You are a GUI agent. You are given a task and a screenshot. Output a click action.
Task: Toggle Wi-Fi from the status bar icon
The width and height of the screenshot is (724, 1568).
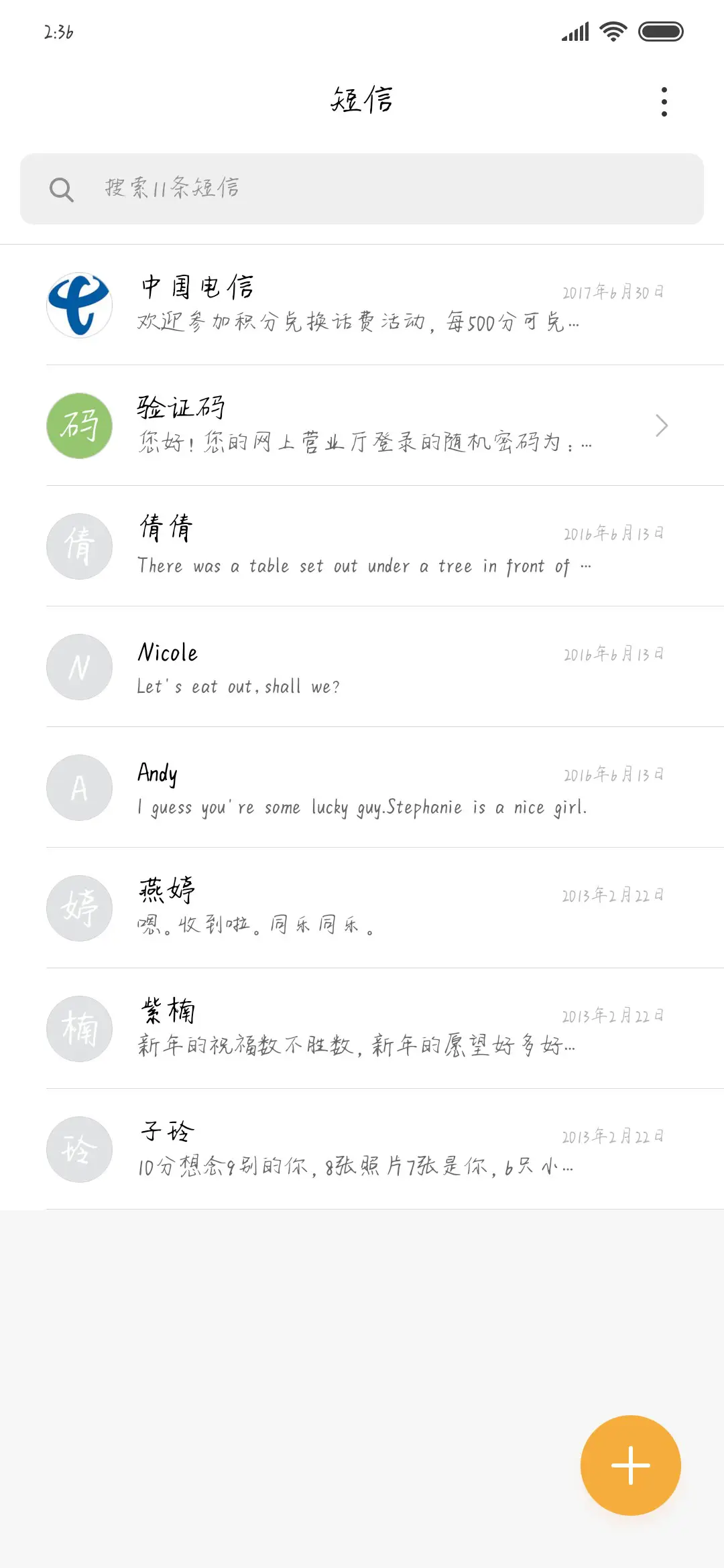(612, 31)
